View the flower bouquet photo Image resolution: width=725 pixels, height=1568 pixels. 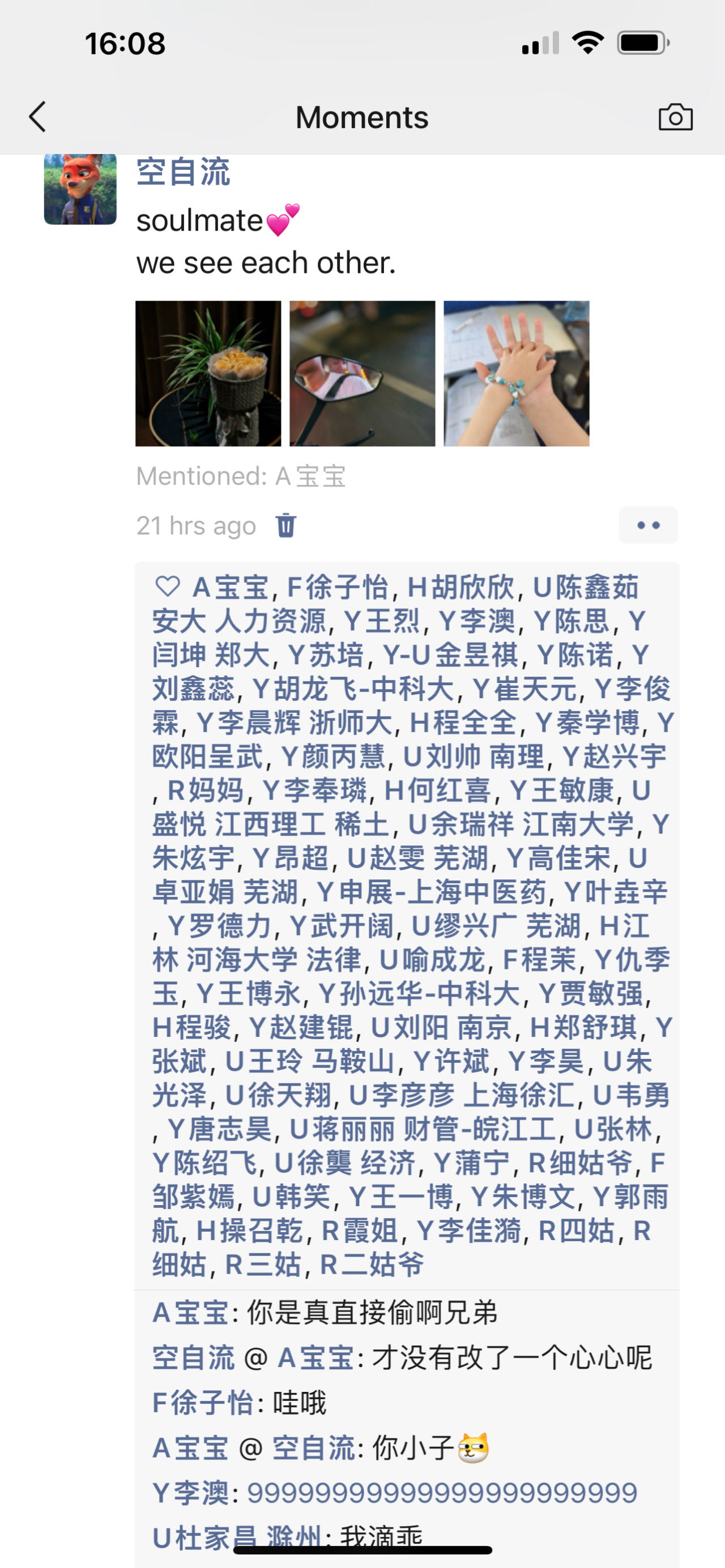pos(208,373)
